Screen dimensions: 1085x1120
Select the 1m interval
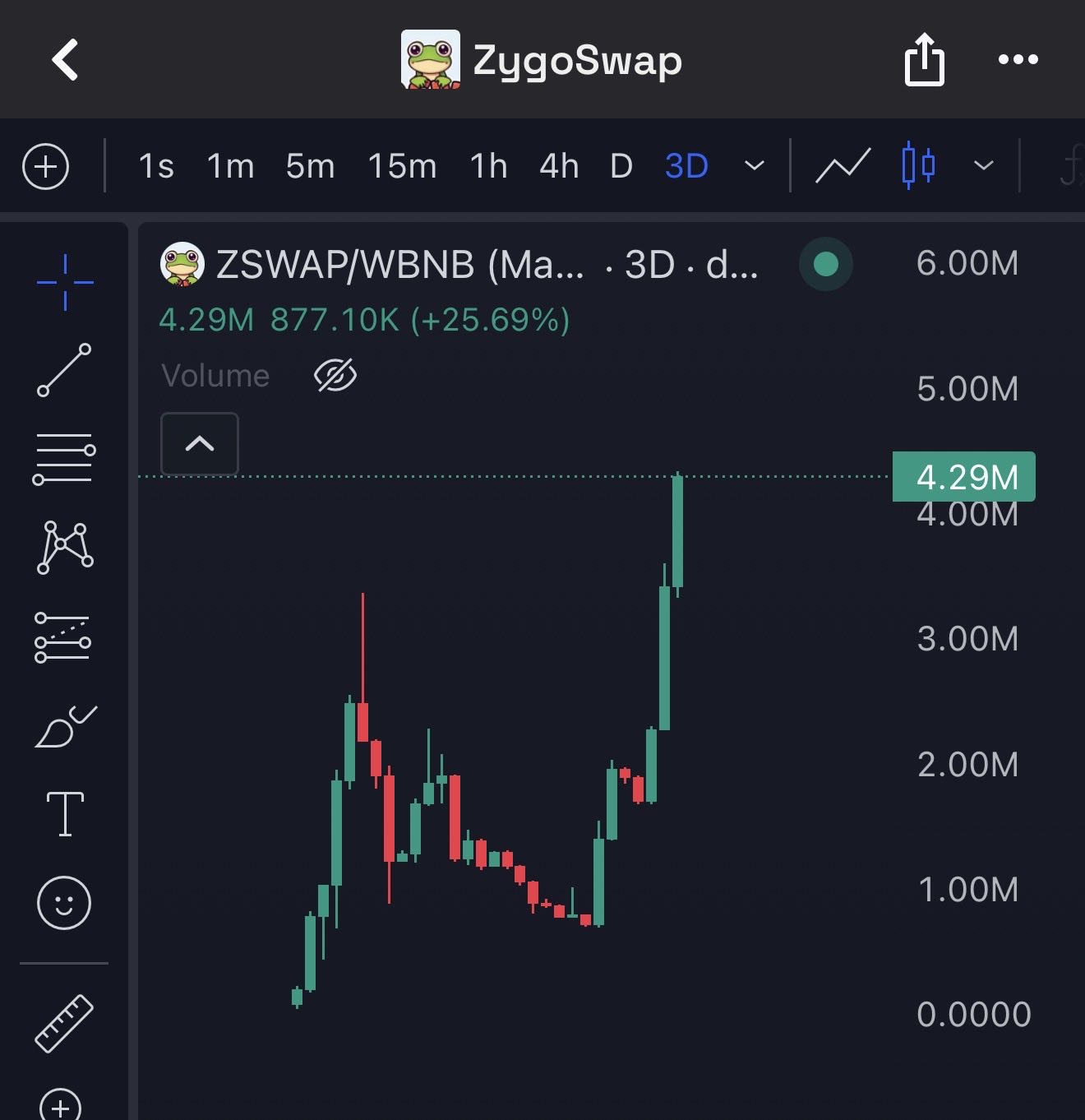[x=230, y=167]
